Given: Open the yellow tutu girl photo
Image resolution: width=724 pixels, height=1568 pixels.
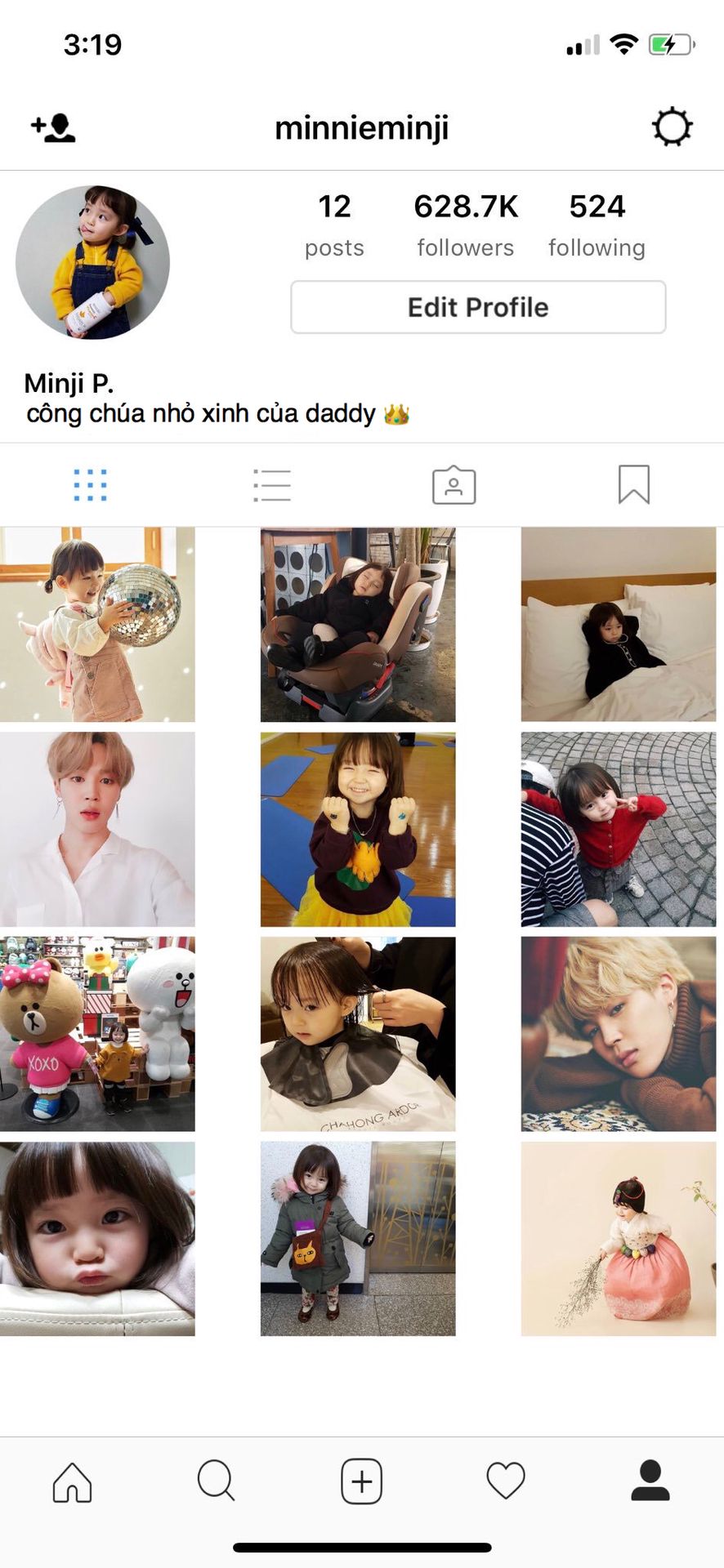Looking at the screenshot, I should click(x=358, y=830).
